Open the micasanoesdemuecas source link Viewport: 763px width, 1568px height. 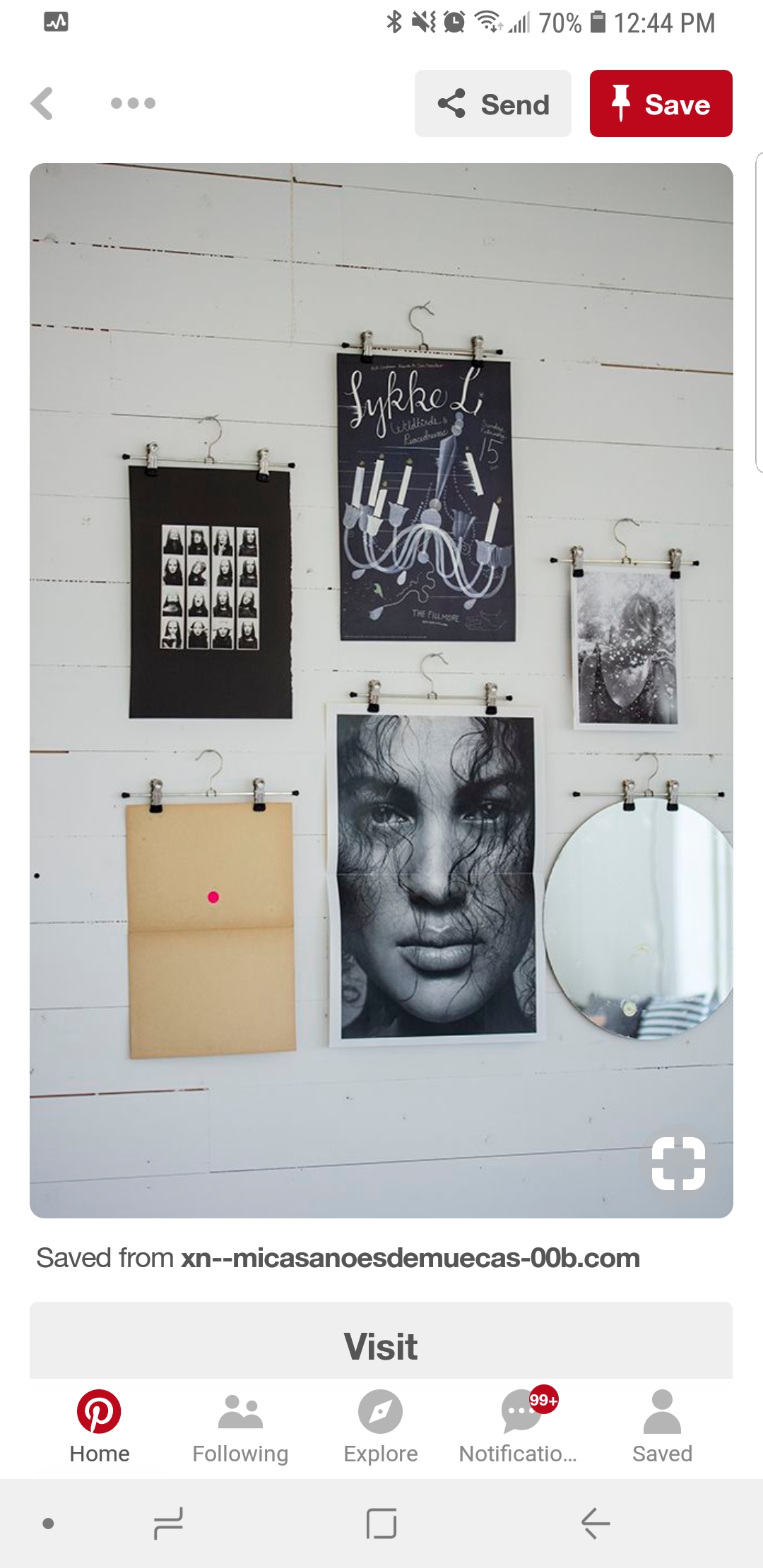(x=410, y=1258)
